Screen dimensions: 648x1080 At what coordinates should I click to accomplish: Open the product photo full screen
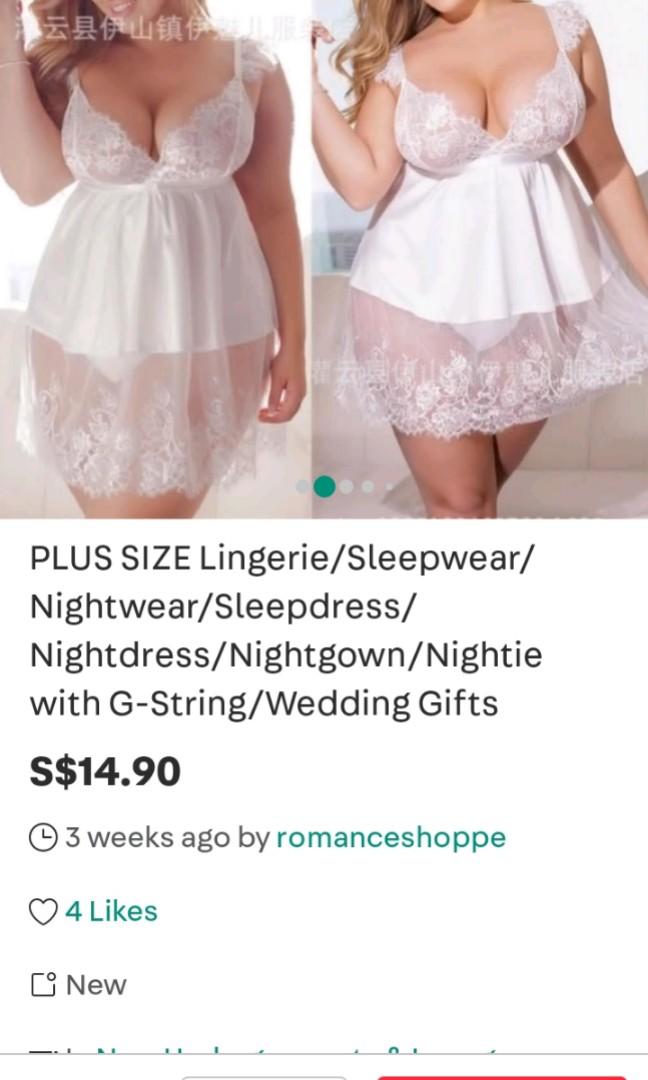pos(324,259)
